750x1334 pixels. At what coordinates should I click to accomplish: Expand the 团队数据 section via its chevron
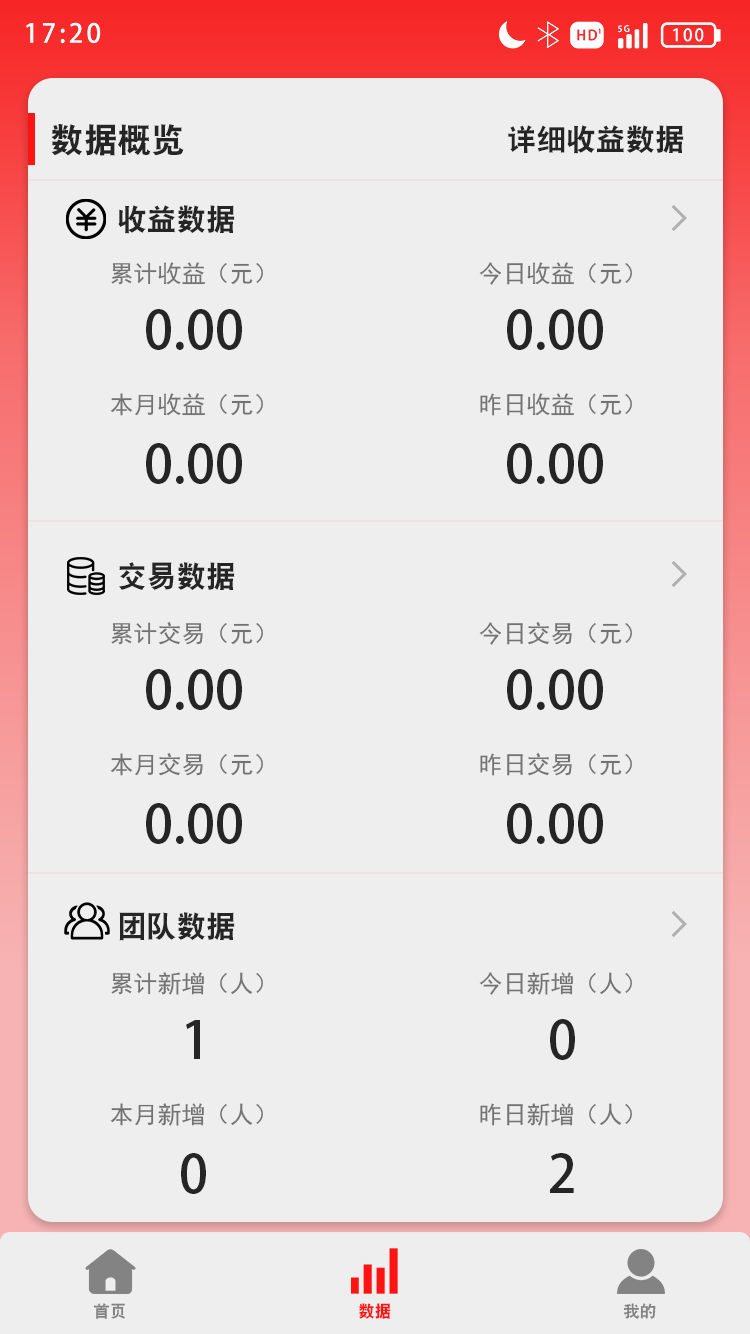coord(678,923)
